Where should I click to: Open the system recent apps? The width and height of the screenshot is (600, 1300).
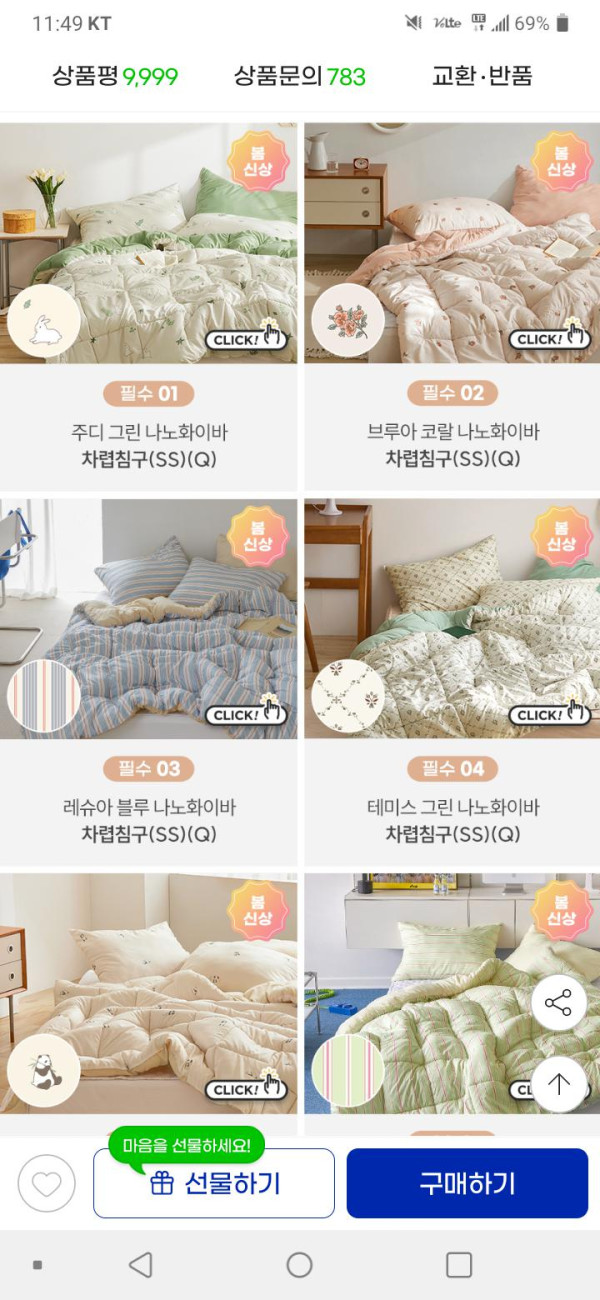click(x=459, y=1265)
